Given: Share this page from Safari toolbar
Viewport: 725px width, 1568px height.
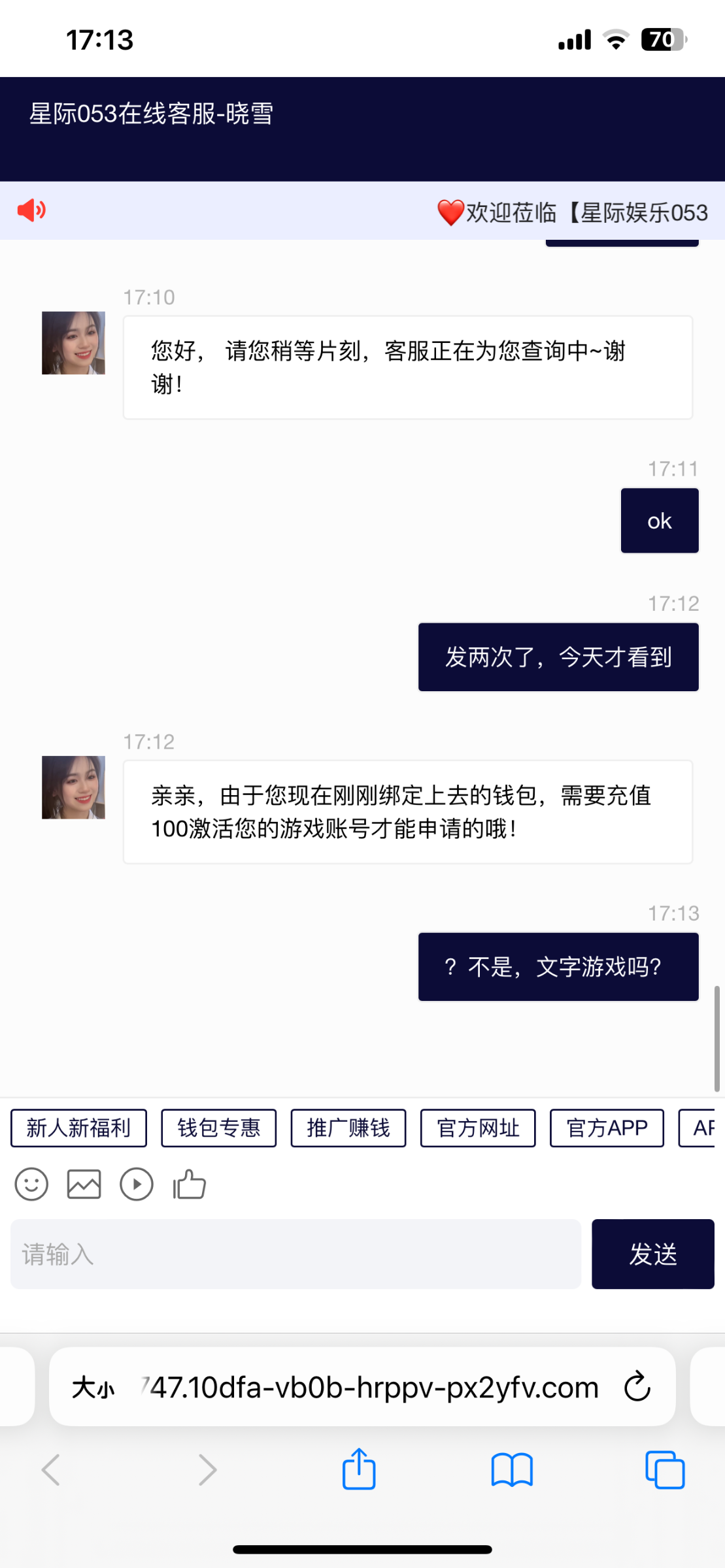Looking at the screenshot, I should point(359,1469).
